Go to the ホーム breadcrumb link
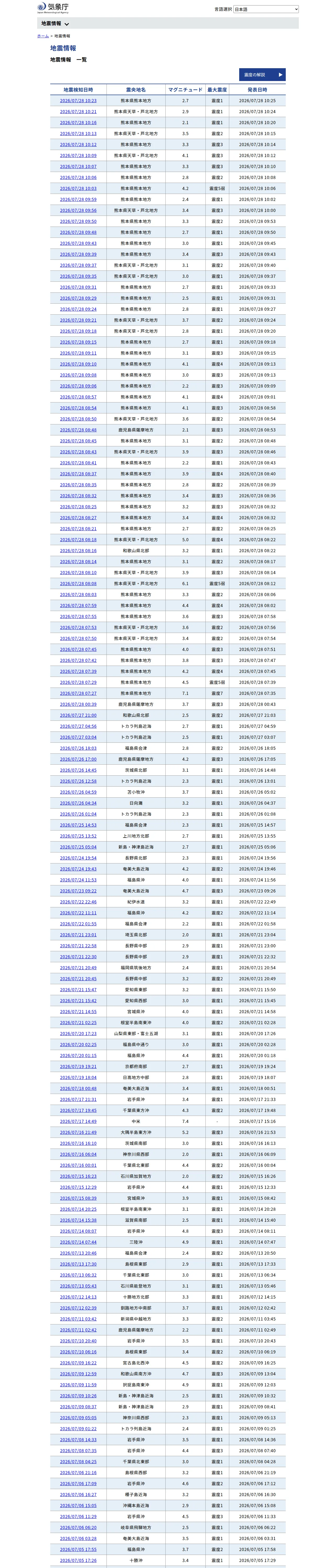Image resolution: width=336 pixels, height=1568 pixels. [43, 36]
